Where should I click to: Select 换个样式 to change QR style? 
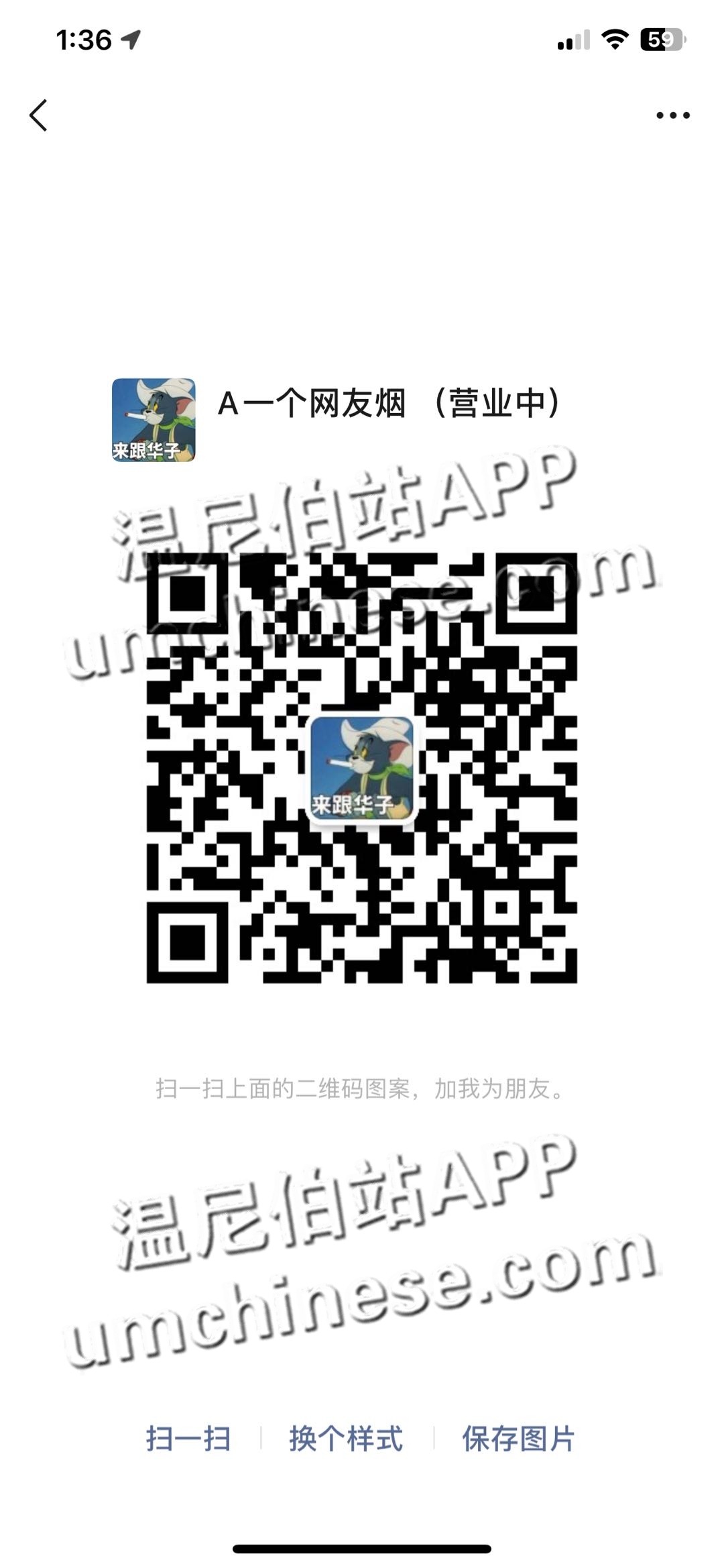346,1439
